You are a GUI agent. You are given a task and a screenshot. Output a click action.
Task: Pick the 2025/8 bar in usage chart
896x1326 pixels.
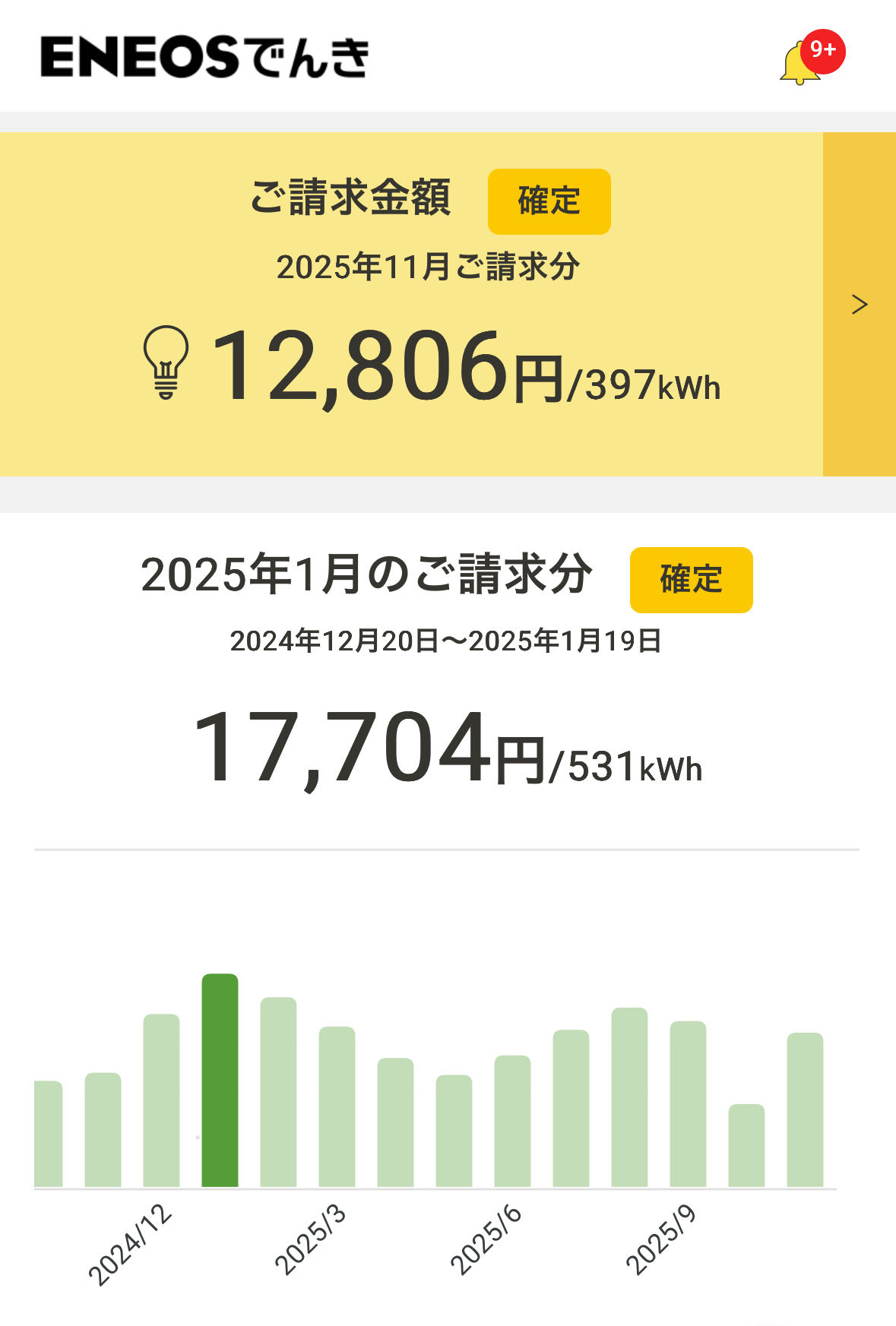(x=629, y=1097)
